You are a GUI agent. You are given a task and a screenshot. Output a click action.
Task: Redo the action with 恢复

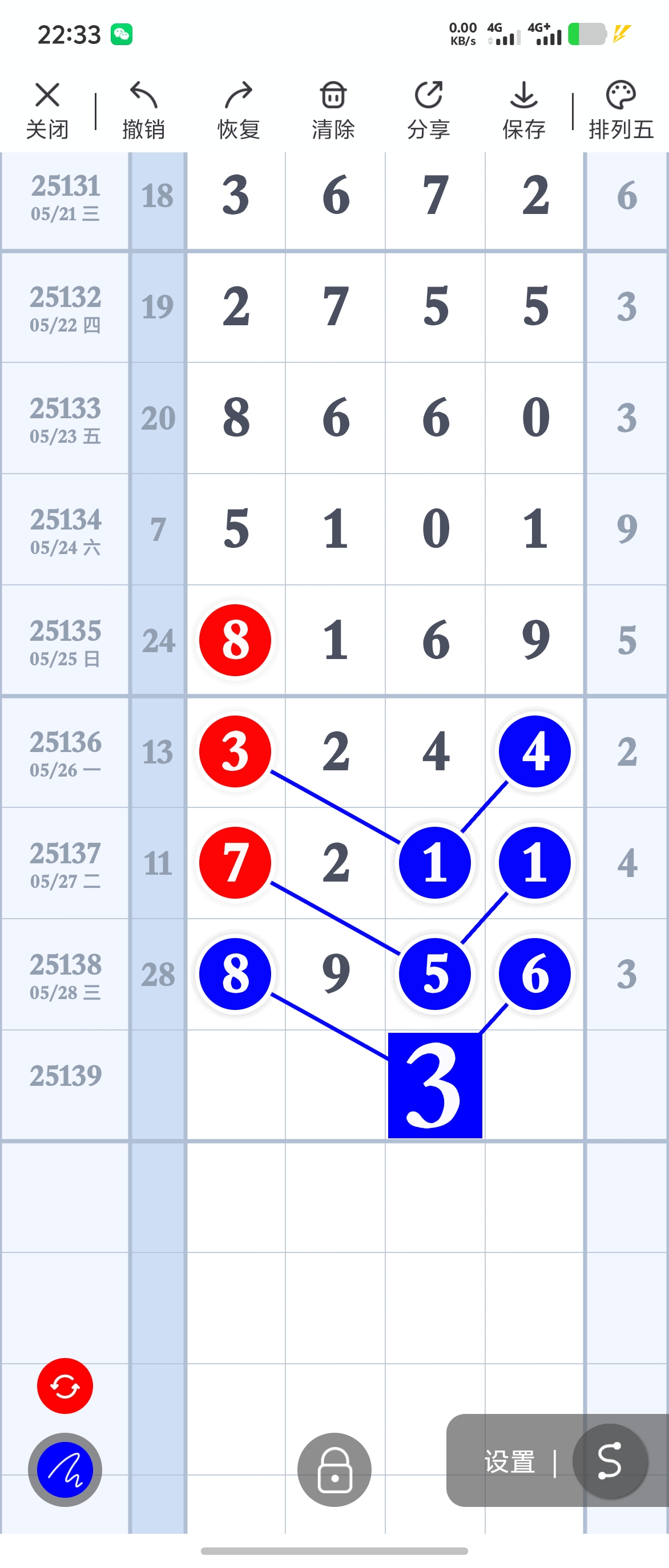pyautogui.click(x=239, y=110)
